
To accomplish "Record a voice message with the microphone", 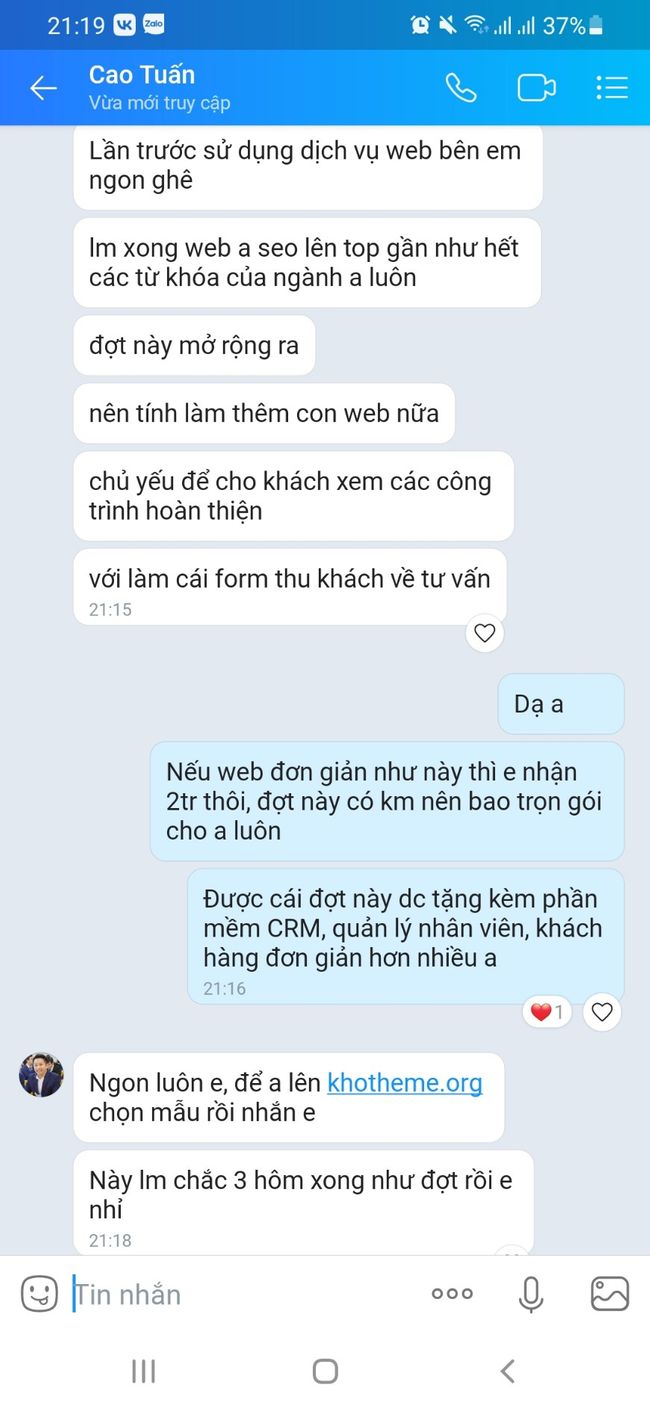I will tap(531, 1294).
